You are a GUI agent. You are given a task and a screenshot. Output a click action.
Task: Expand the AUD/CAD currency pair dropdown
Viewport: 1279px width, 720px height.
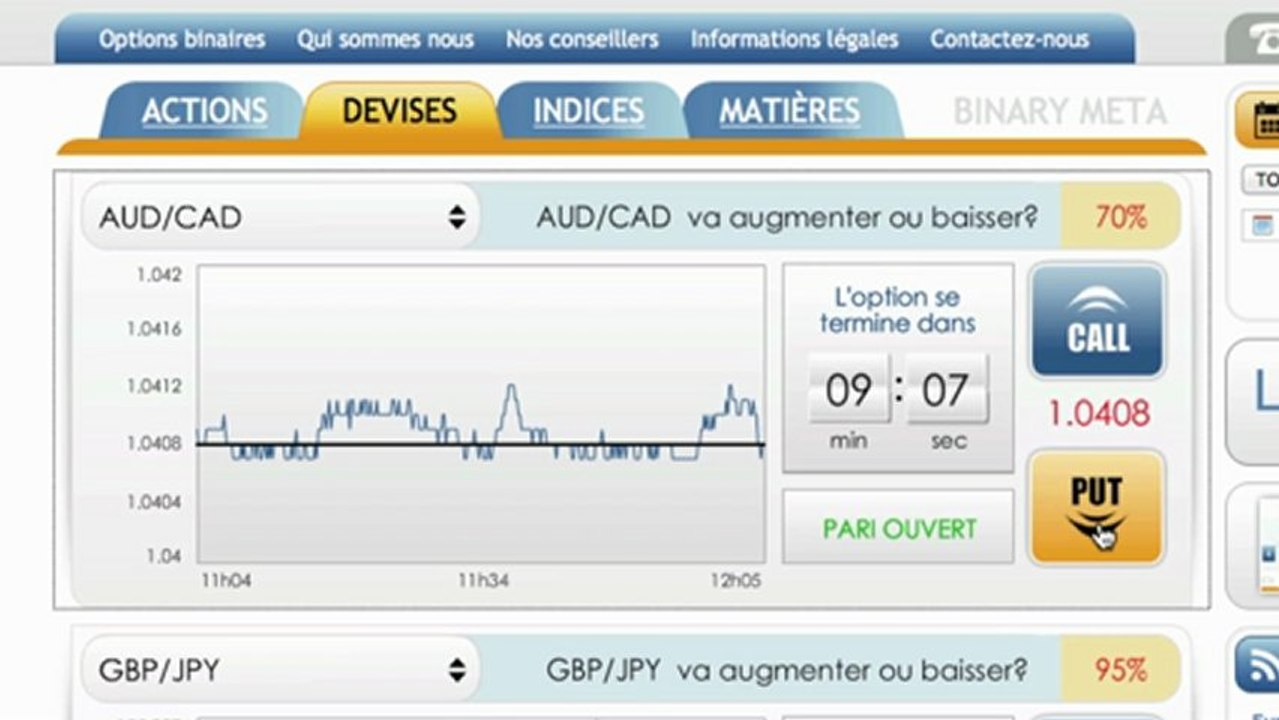tap(280, 217)
